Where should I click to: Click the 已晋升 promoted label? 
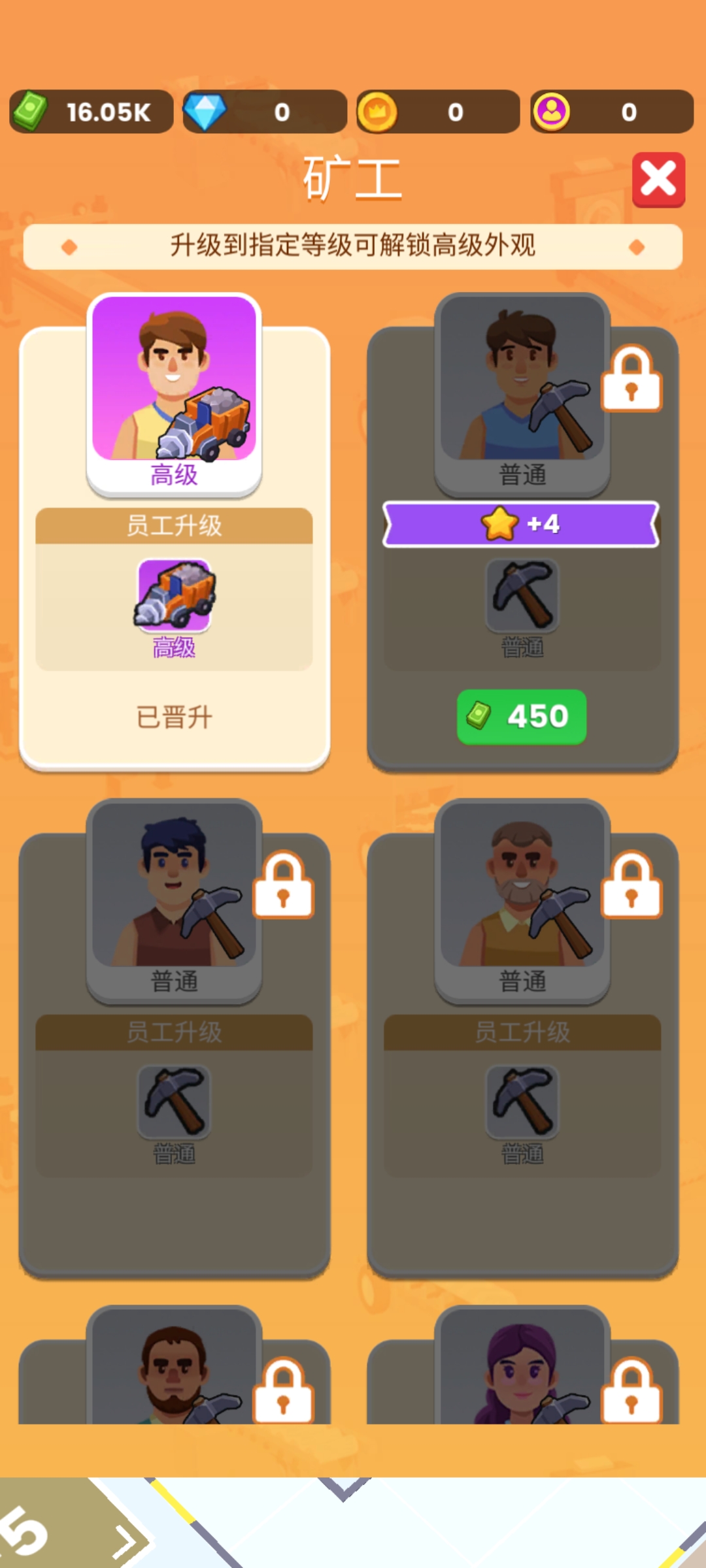coord(173,717)
